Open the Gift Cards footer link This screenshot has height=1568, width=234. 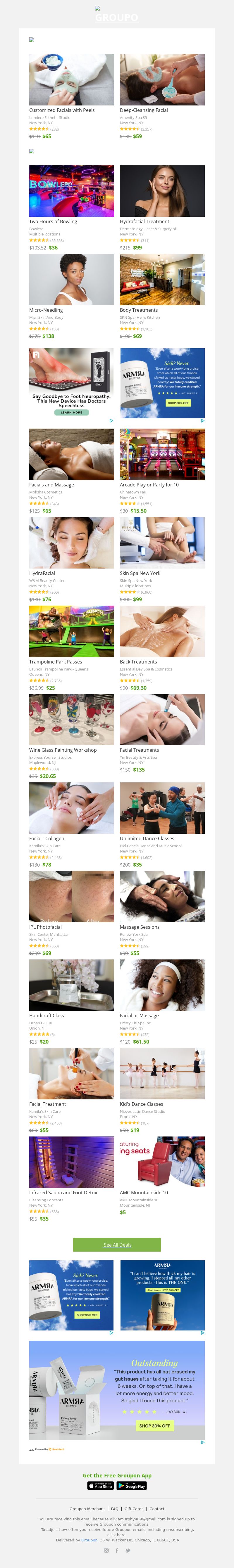(134, 1509)
